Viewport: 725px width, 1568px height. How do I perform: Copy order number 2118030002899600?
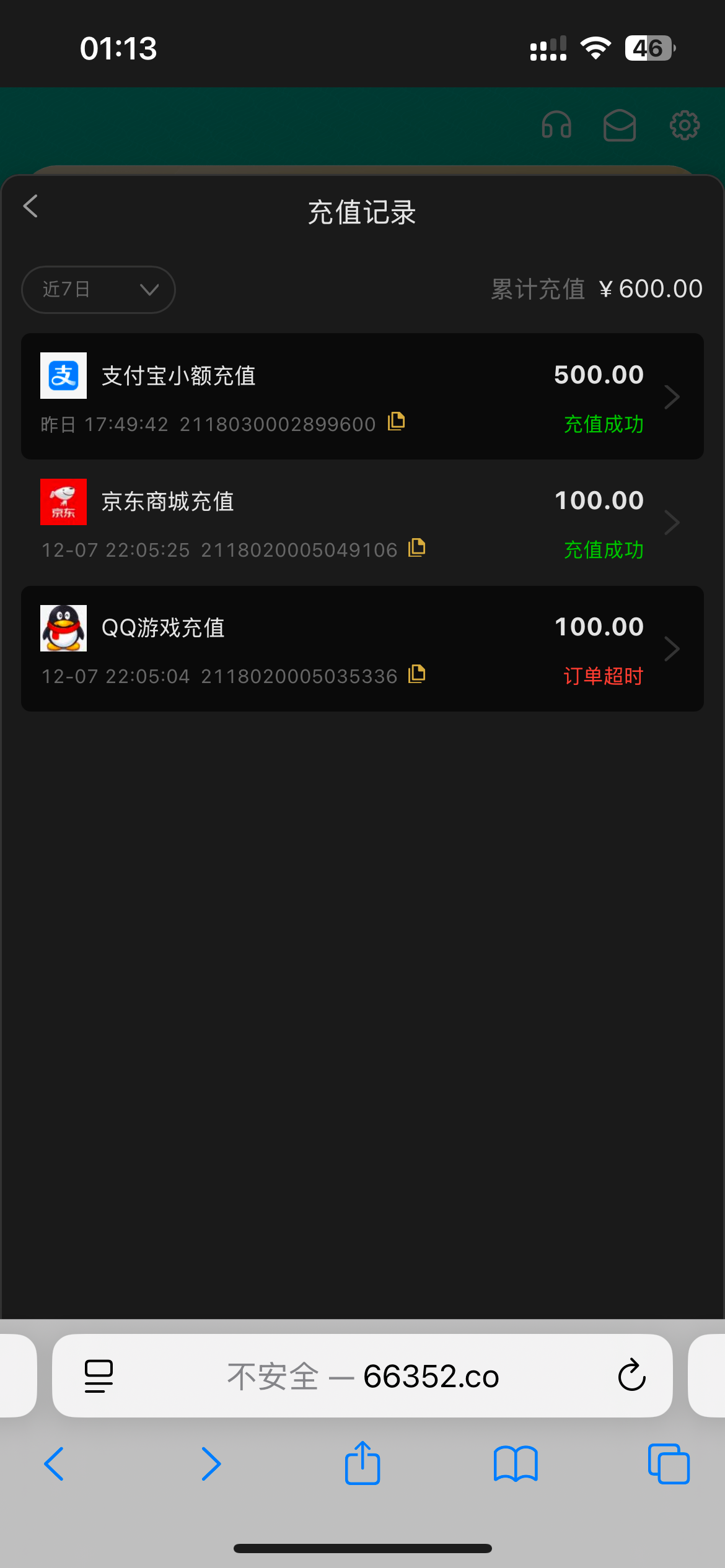coord(396,422)
